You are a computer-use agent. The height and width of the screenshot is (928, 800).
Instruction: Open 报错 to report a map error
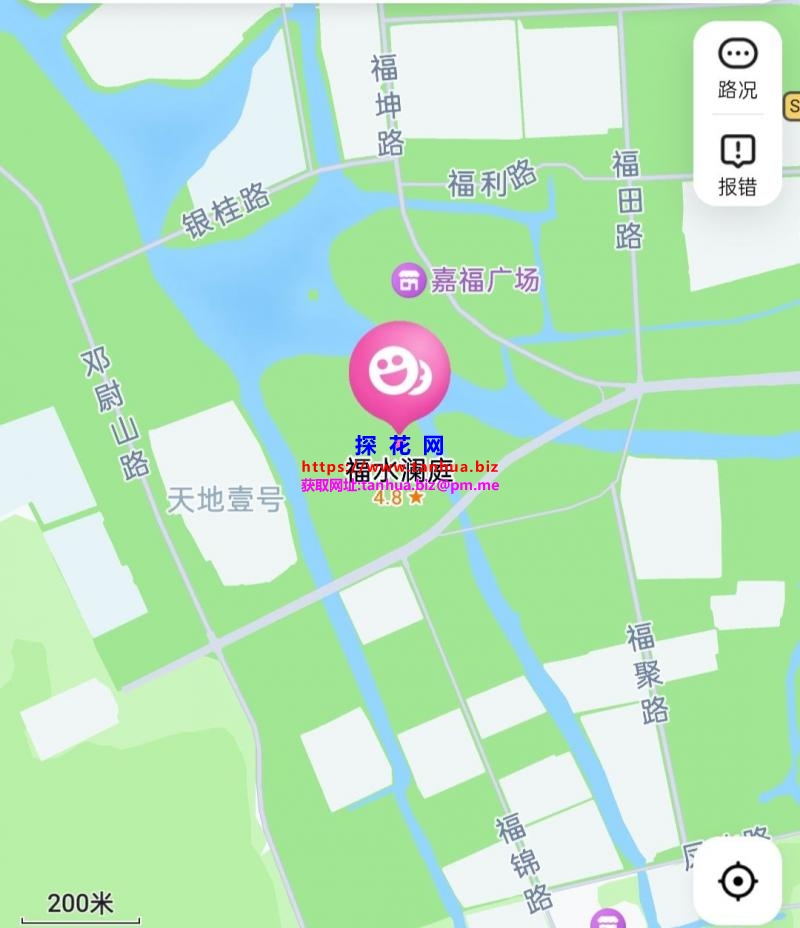(x=737, y=164)
